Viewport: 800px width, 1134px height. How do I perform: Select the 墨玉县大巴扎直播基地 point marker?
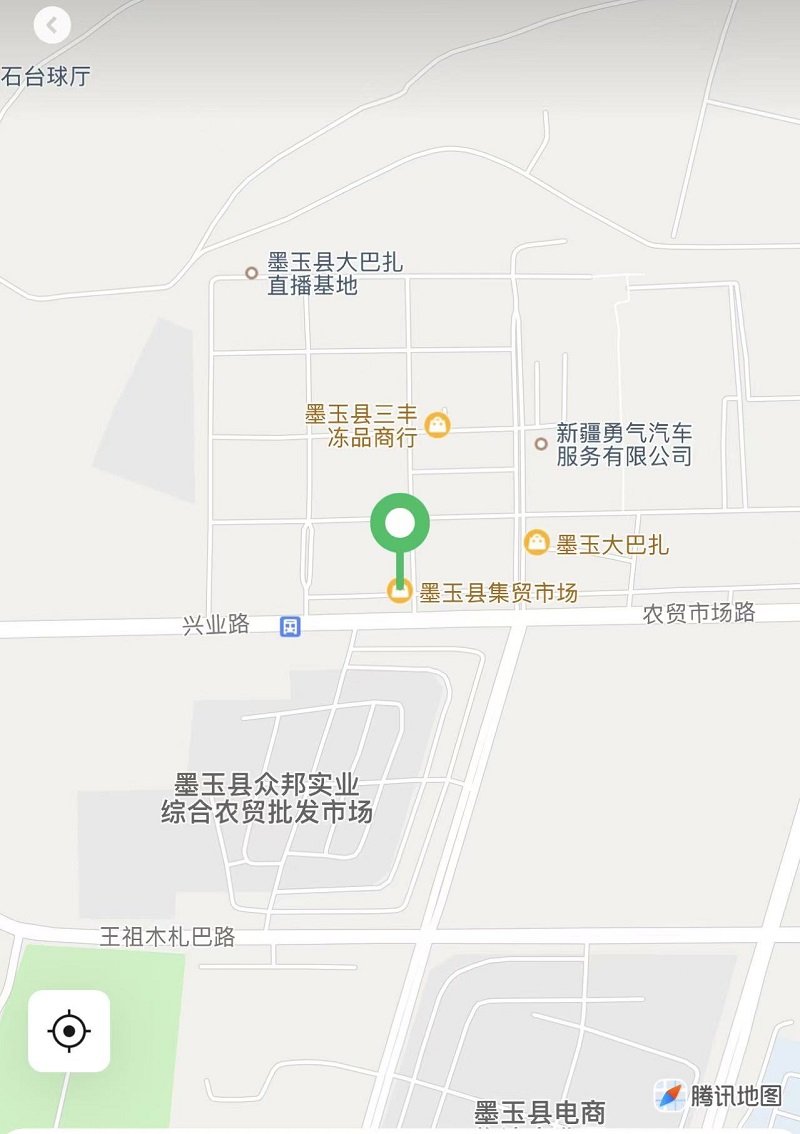pyautogui.click(x=252, y=272)
